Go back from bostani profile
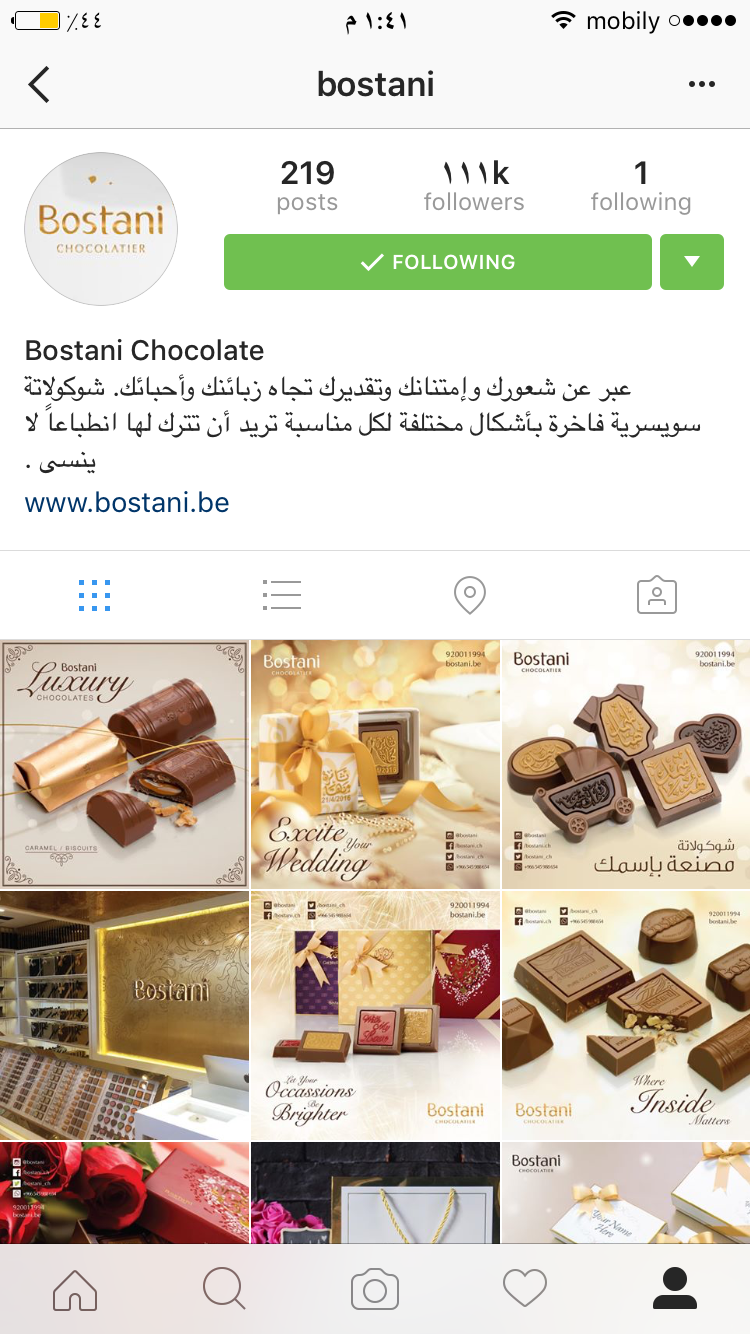The image size is (750, 1334). point(39,85)
